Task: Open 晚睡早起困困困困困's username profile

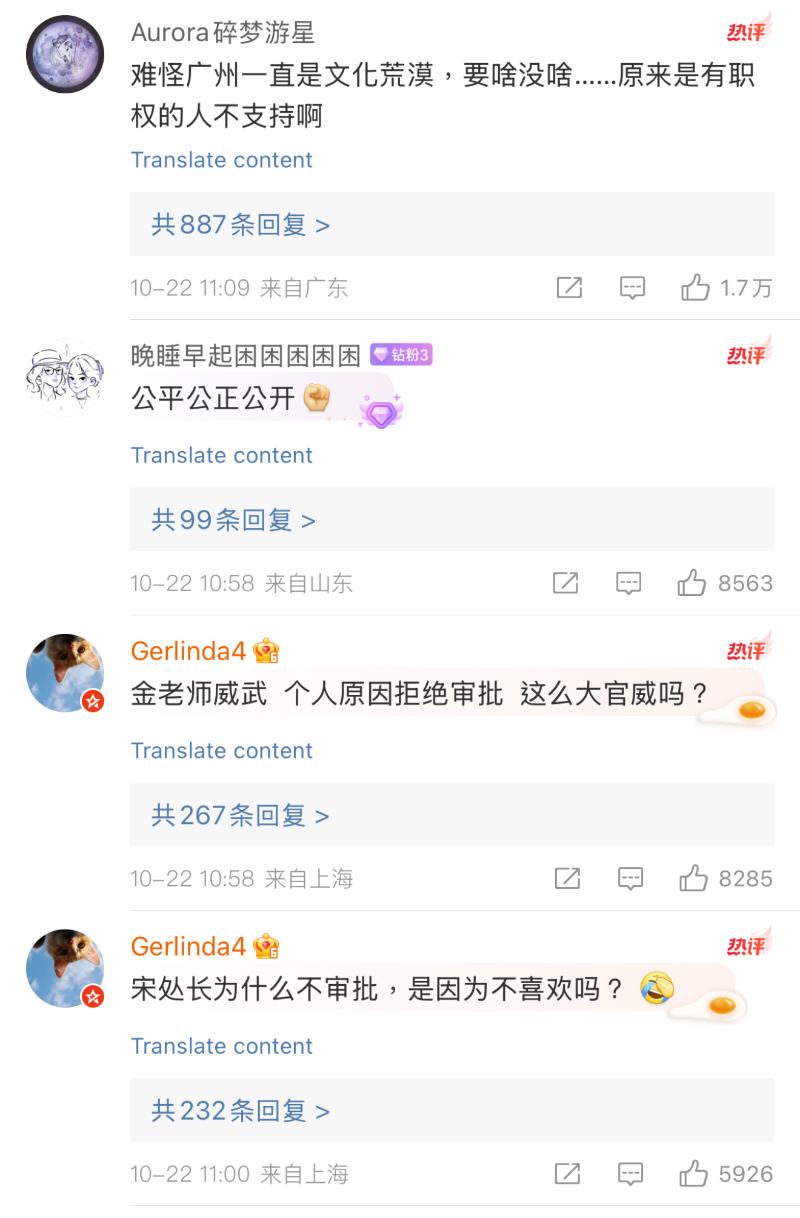Action: click(x=245, y=355)
